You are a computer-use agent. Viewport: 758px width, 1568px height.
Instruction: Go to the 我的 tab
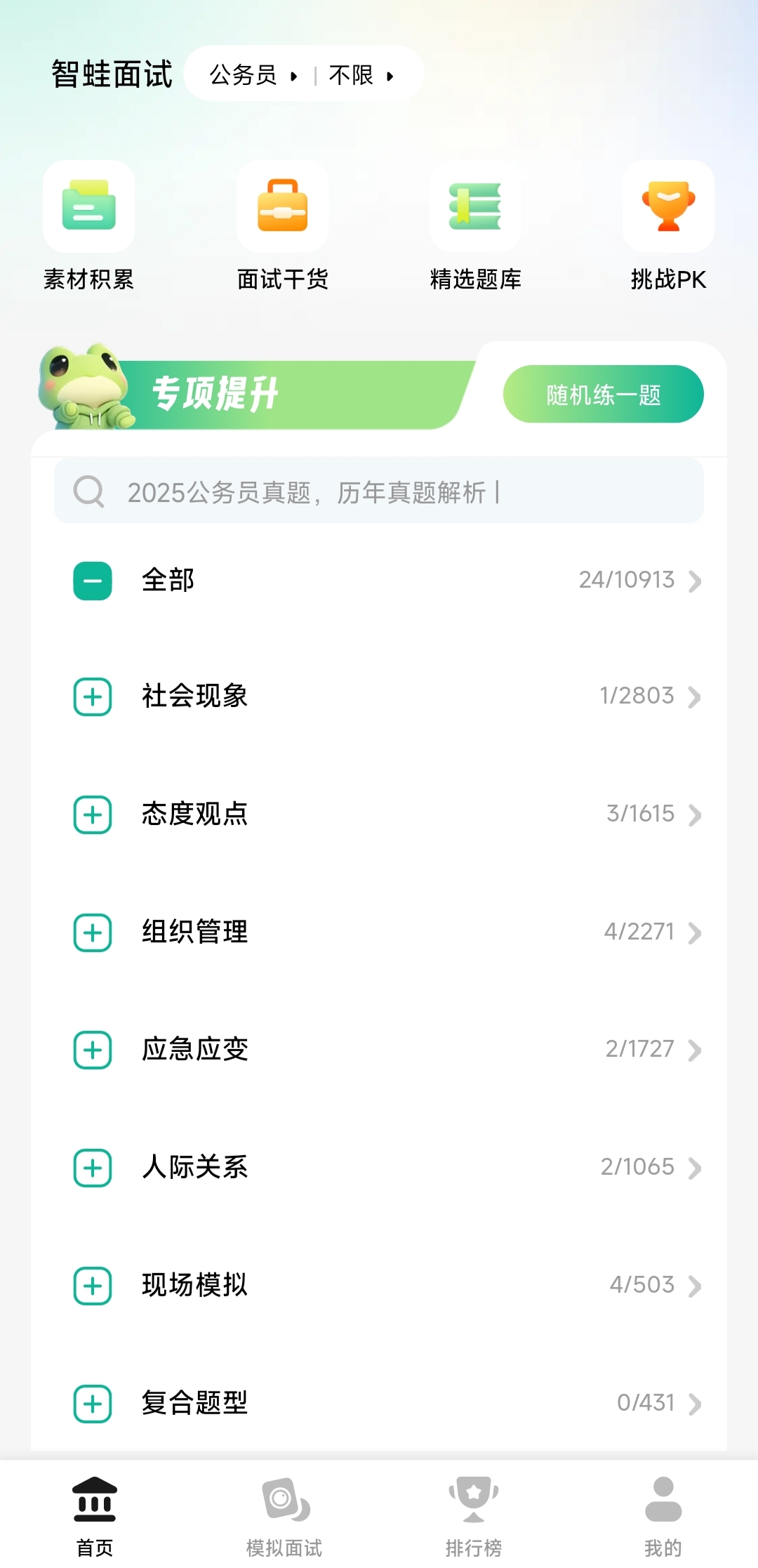[663, 1517]
